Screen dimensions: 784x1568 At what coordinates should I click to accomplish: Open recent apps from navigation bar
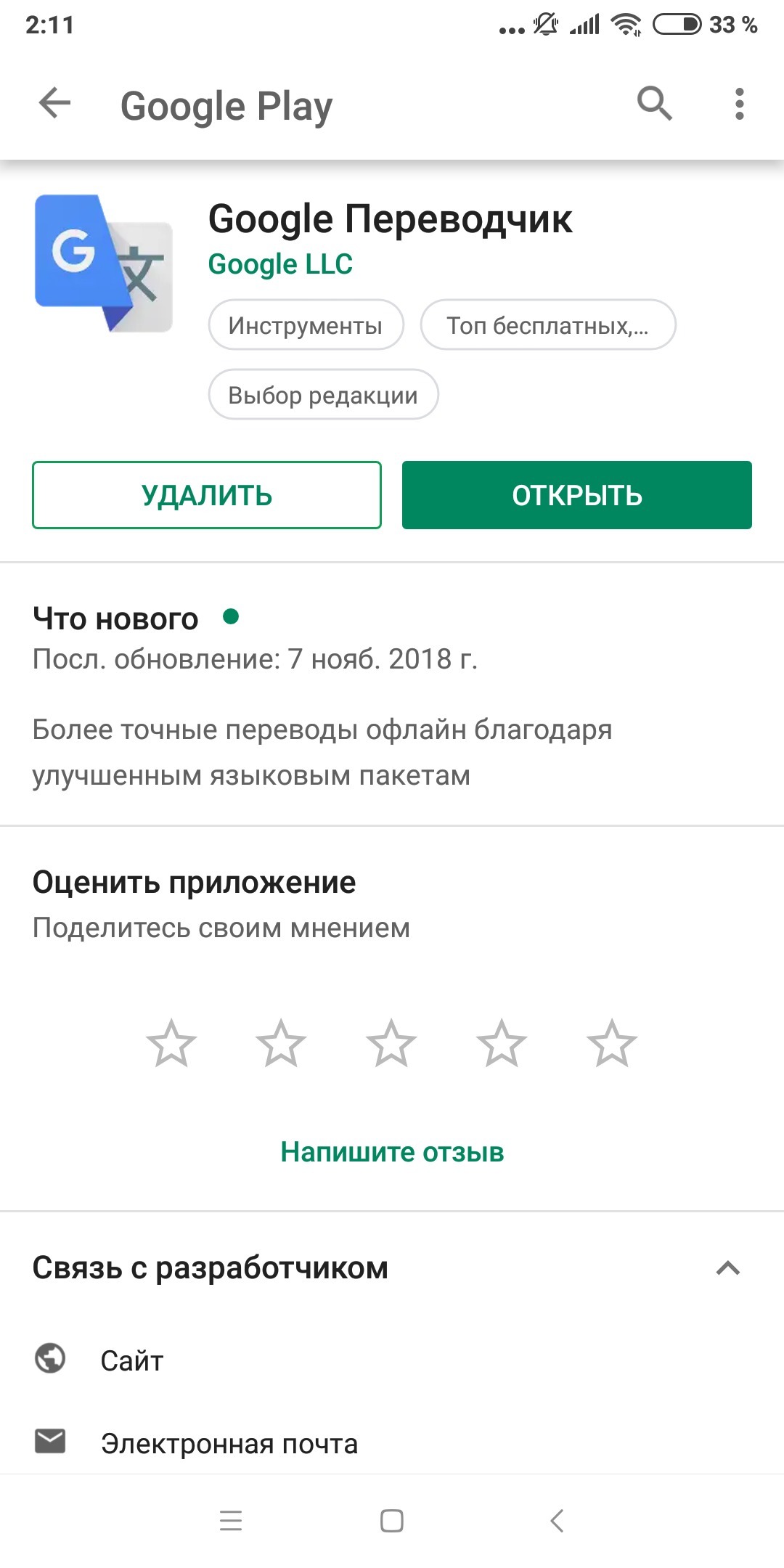click(231, 1521)
